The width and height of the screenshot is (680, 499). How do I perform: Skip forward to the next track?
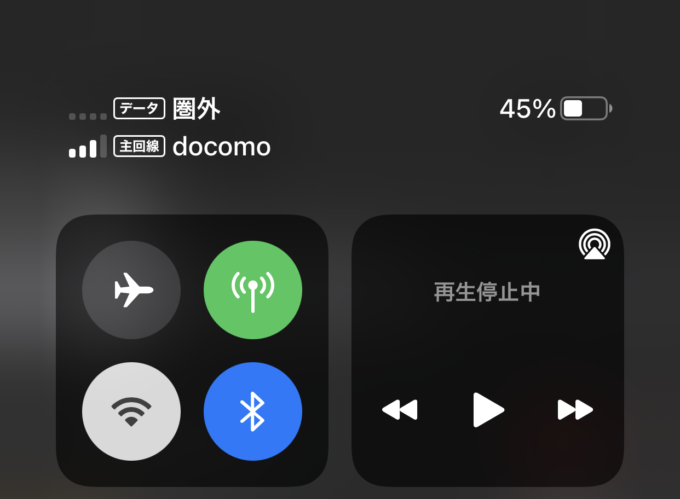(x=575, y=410)
